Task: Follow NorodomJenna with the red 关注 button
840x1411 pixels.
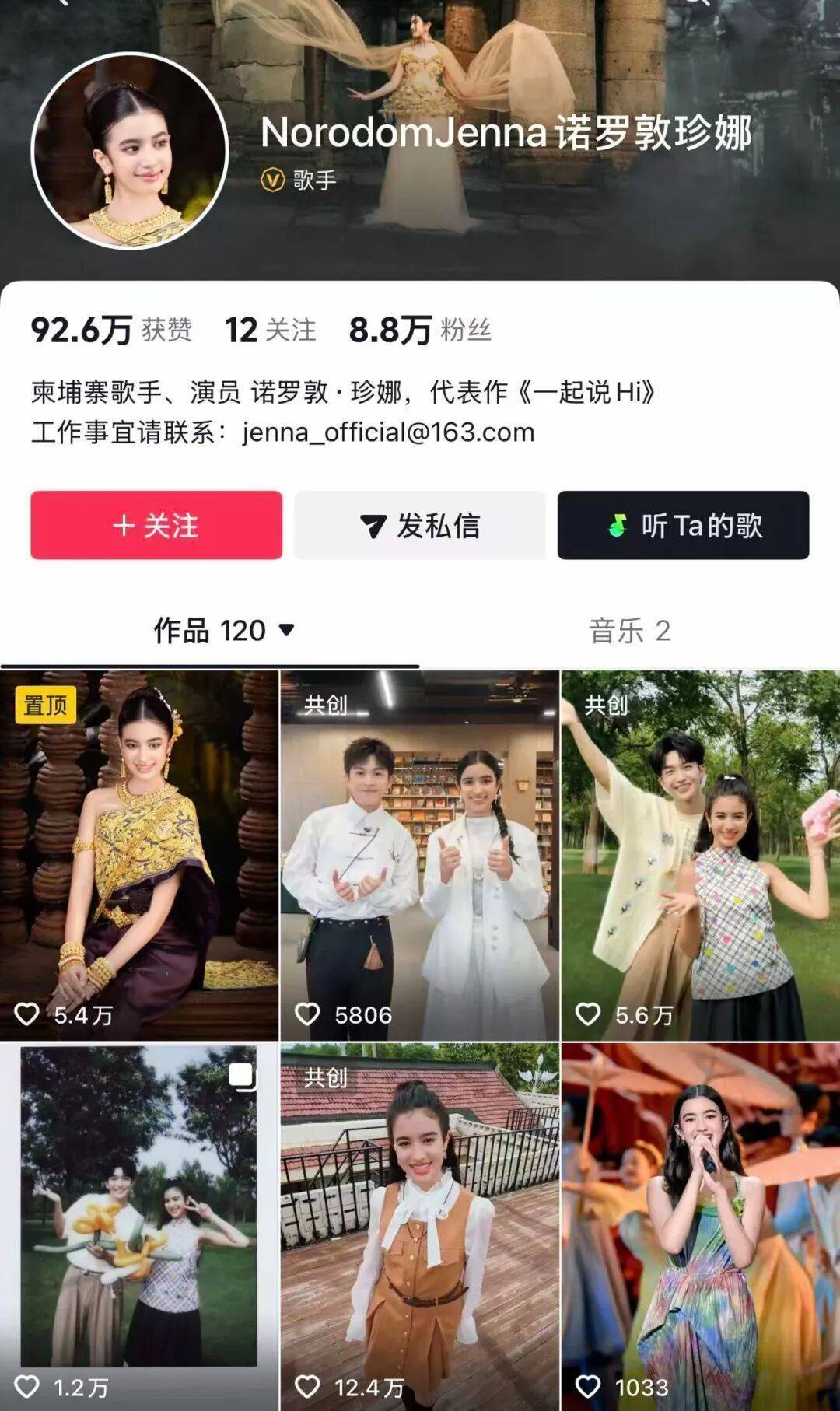Action: coord(156,525)
